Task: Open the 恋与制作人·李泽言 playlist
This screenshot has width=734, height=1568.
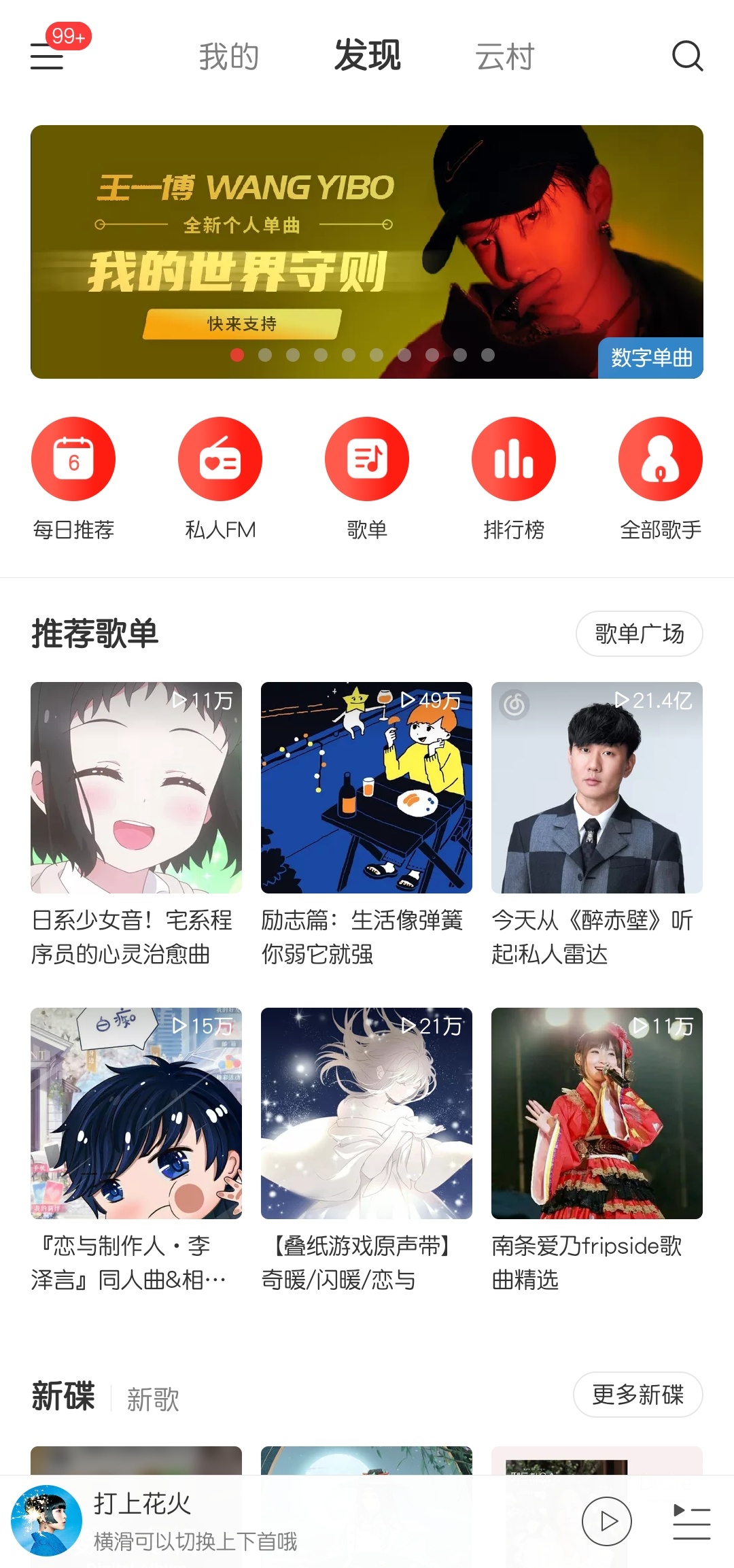Action: point(136,1151)
